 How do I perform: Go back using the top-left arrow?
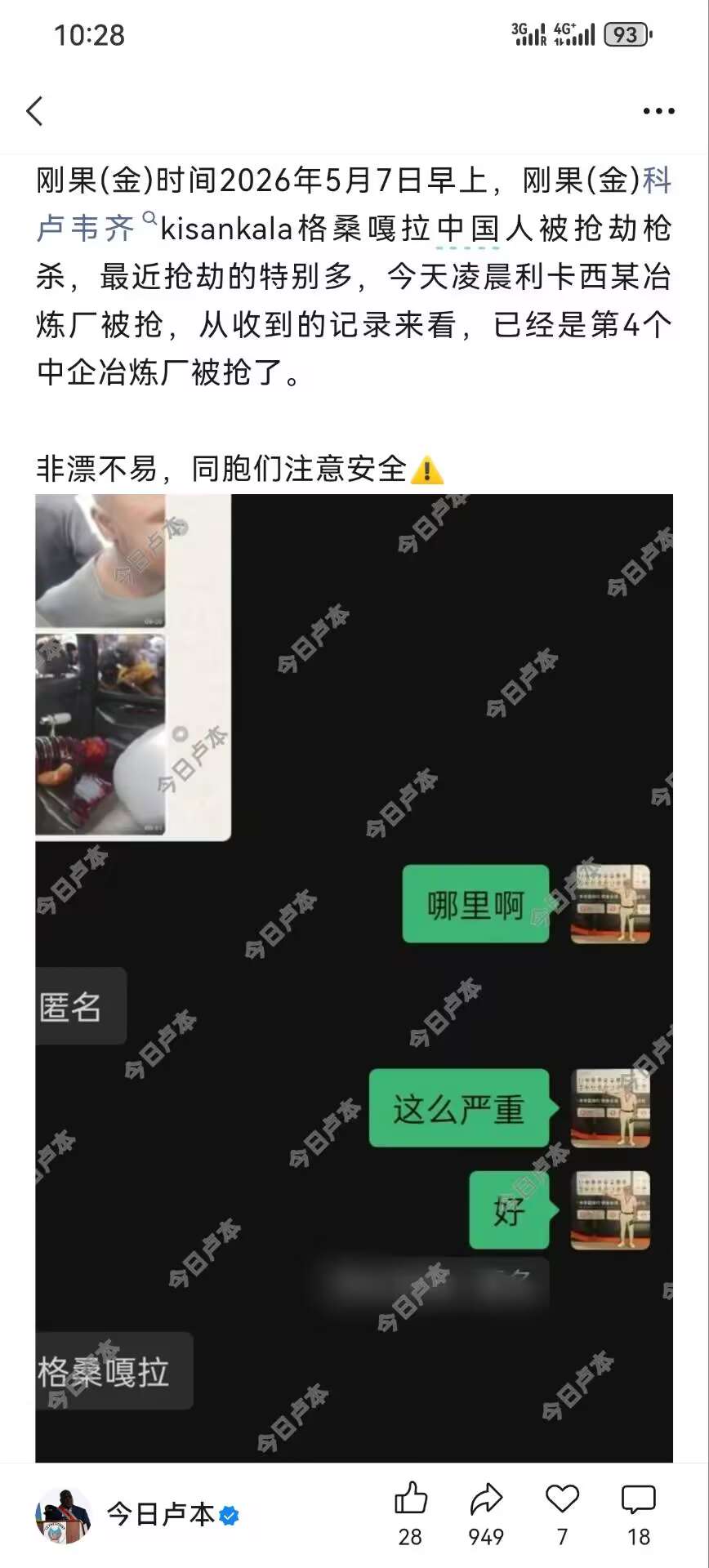tap(34, 111)
